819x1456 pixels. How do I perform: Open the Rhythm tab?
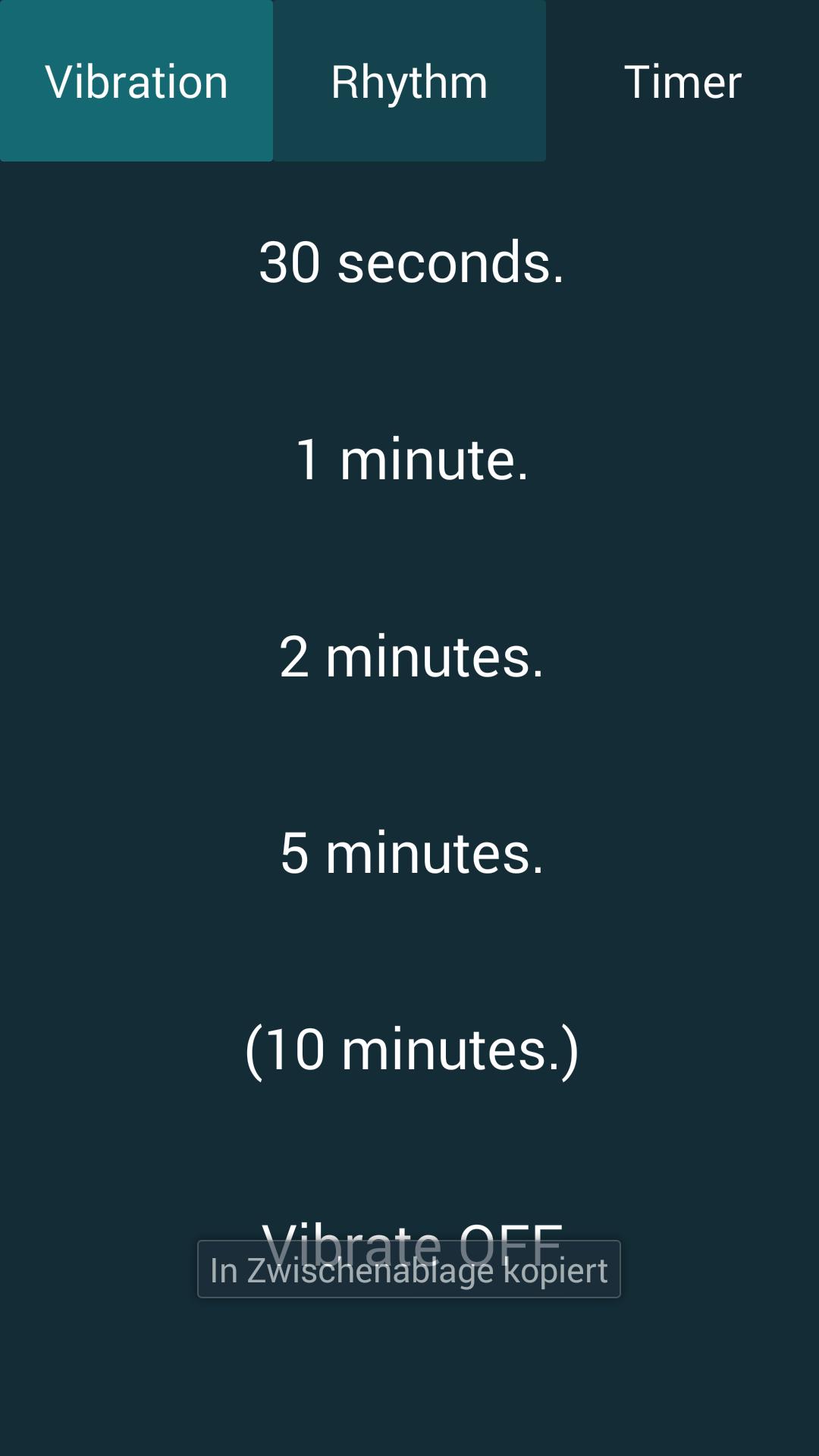(409, 81)
